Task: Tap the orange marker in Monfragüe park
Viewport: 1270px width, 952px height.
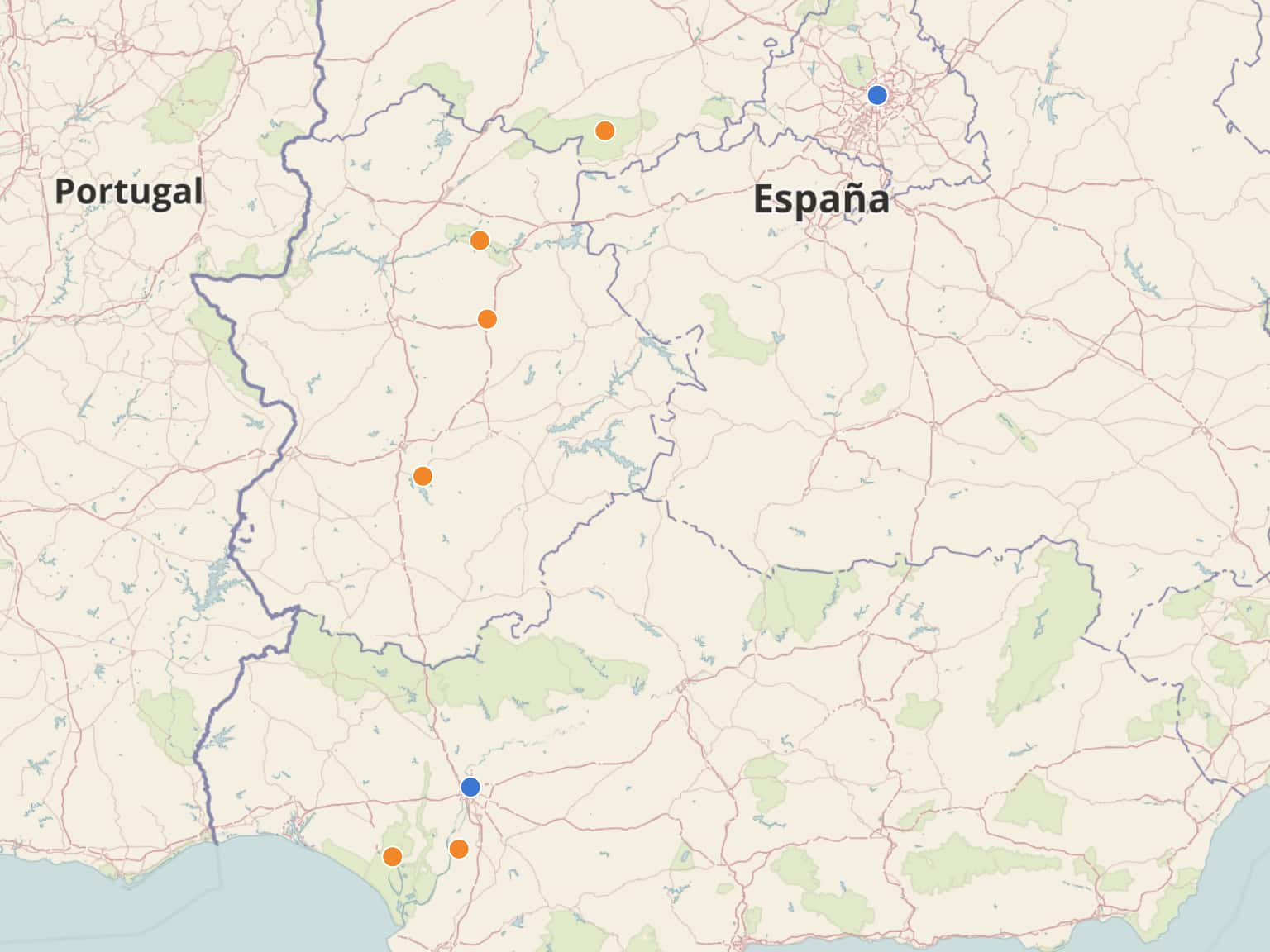Action: point(480,240)
